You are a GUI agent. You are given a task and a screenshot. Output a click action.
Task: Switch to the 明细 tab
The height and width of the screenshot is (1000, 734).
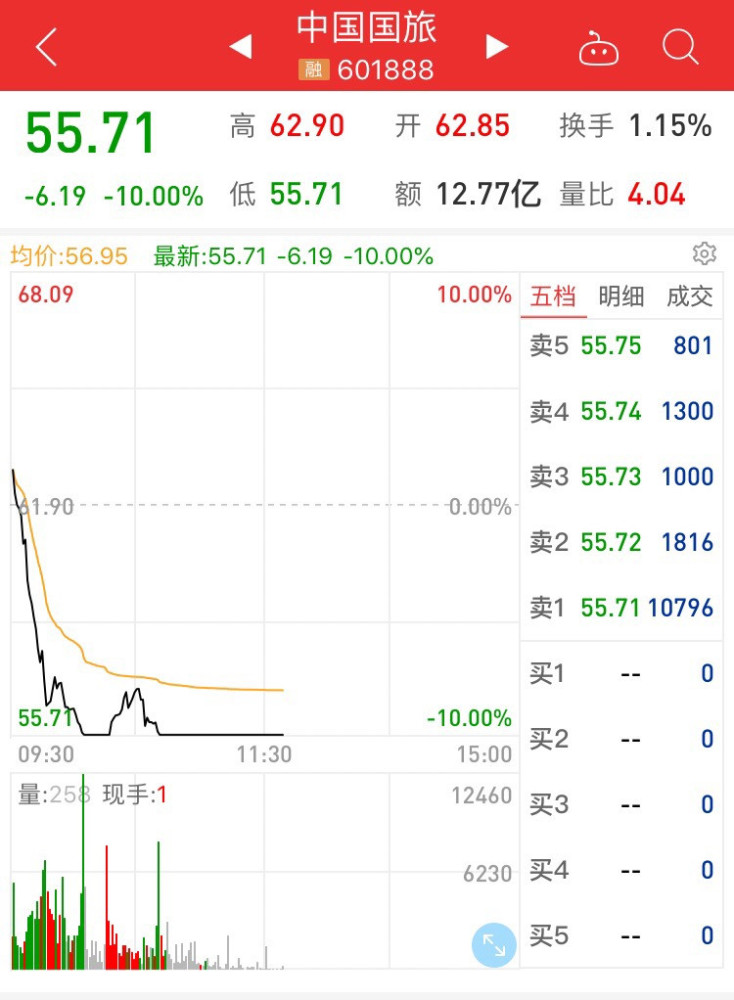click(x=621, y=296)
